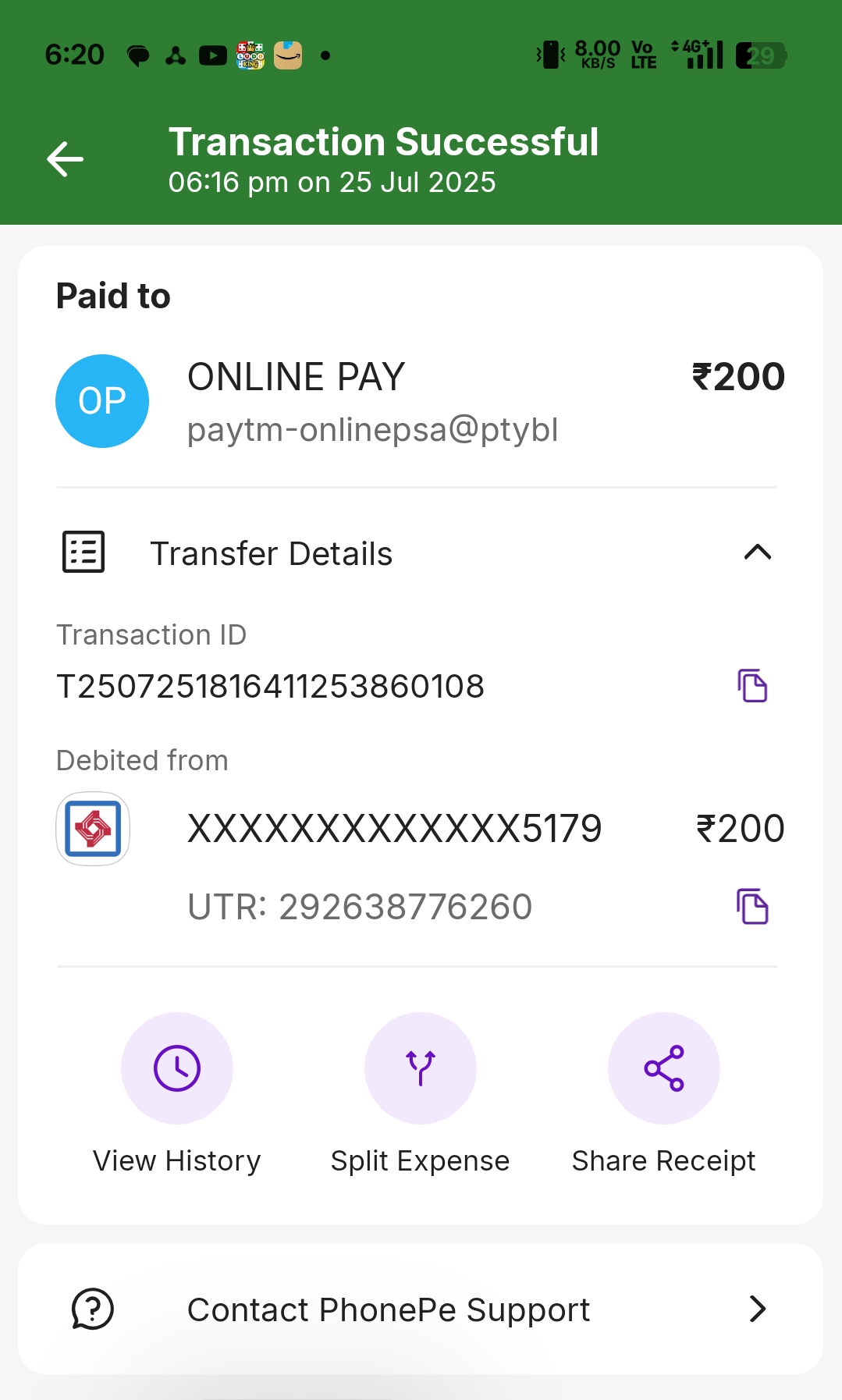The image size is (842, 1400).
Task: Go back using the top arrow
Action: click(x=66, y=159)
